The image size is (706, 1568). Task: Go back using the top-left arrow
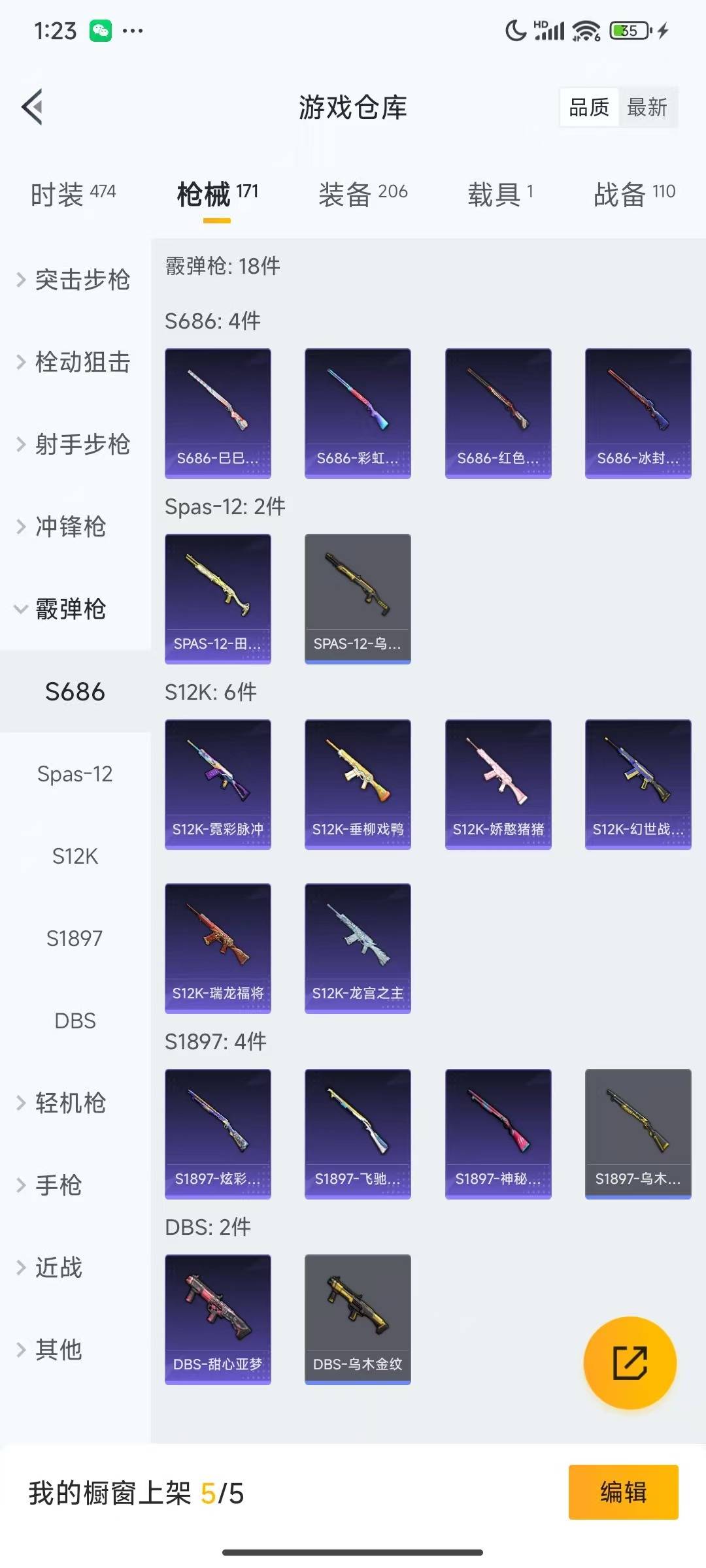(33, 106)
